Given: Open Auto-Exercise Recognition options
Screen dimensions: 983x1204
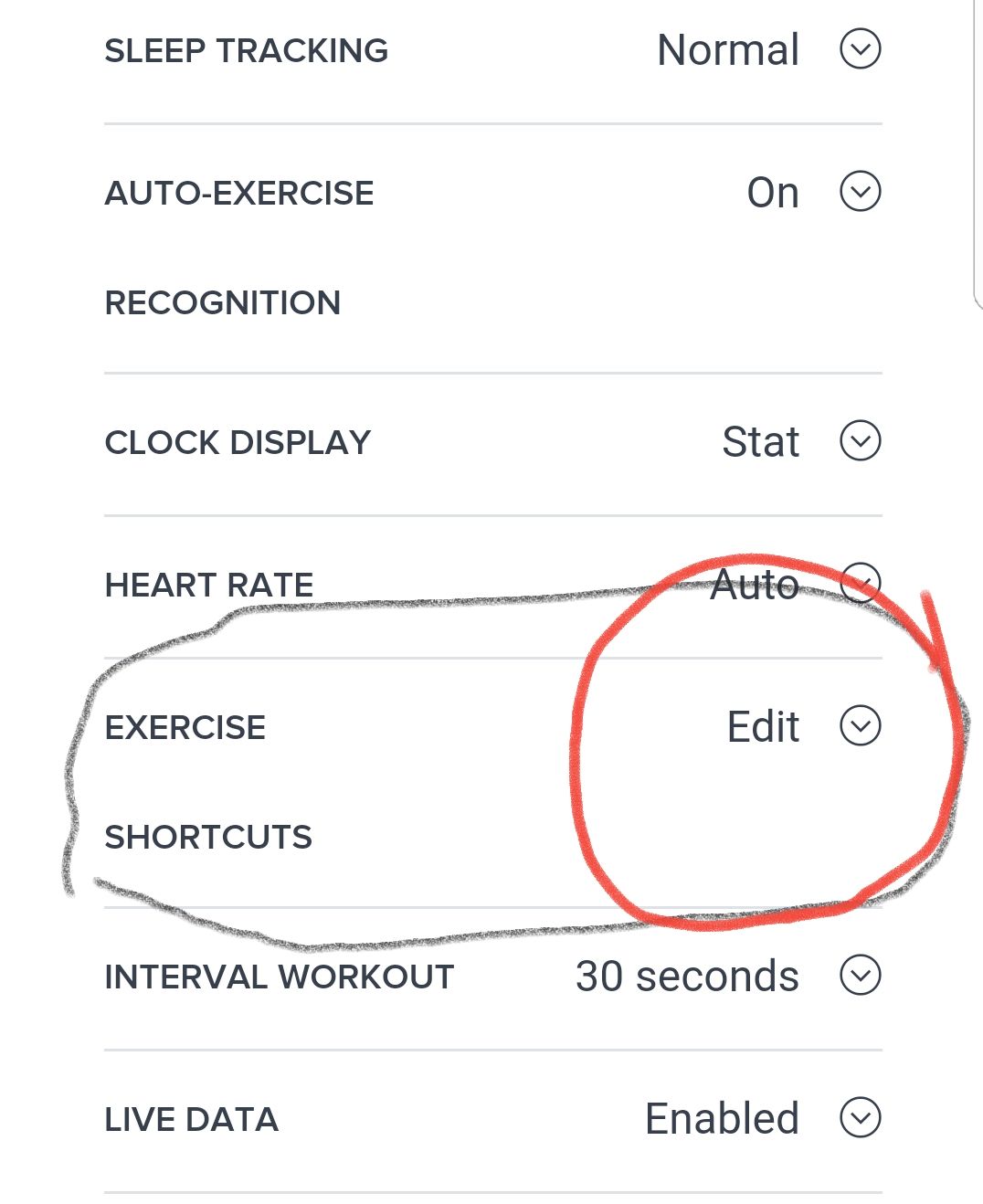Looking at the screenshot, I should click(860, 192).
